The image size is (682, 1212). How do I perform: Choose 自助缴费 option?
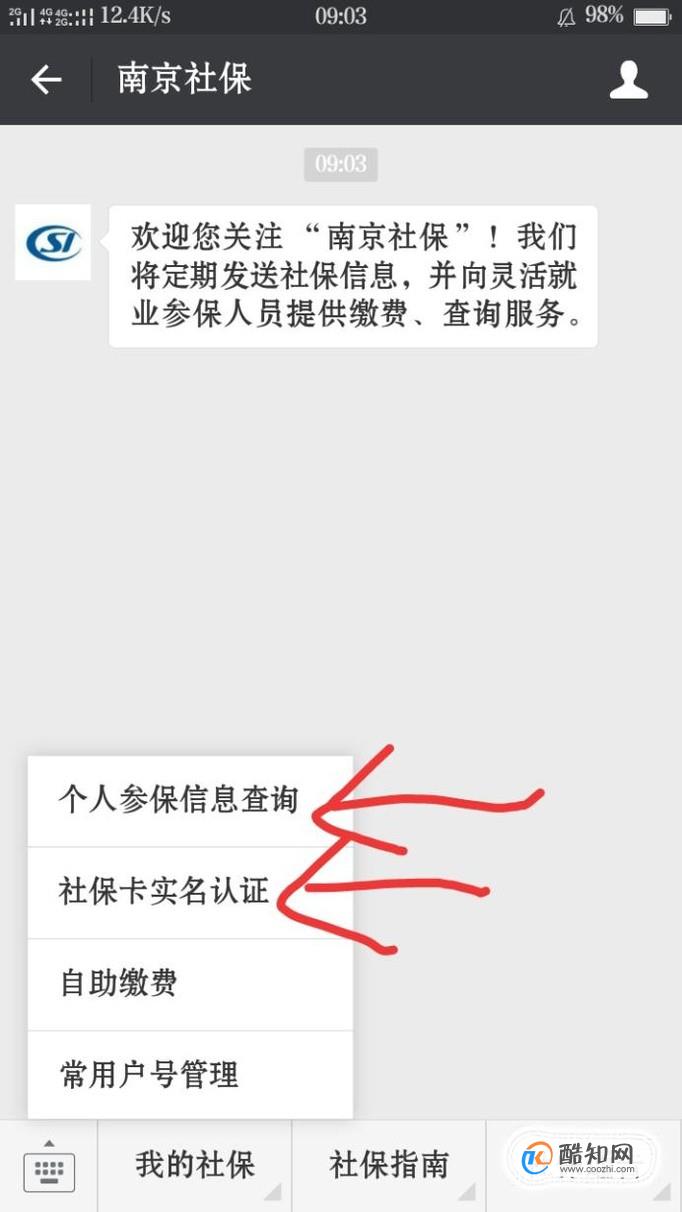(120, 983)
